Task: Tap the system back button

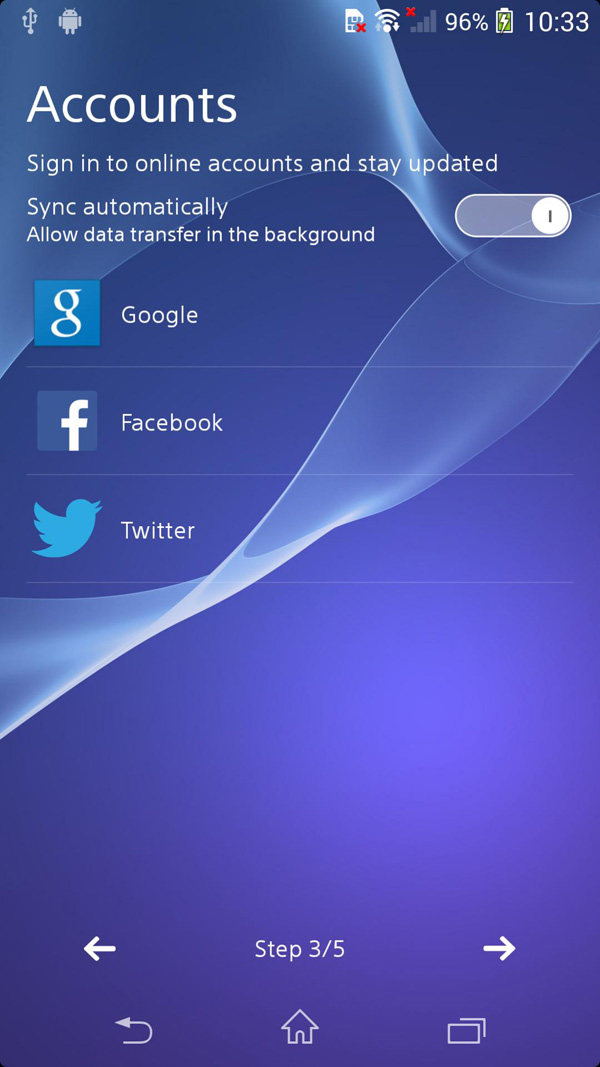Action: click(134, 1029)
